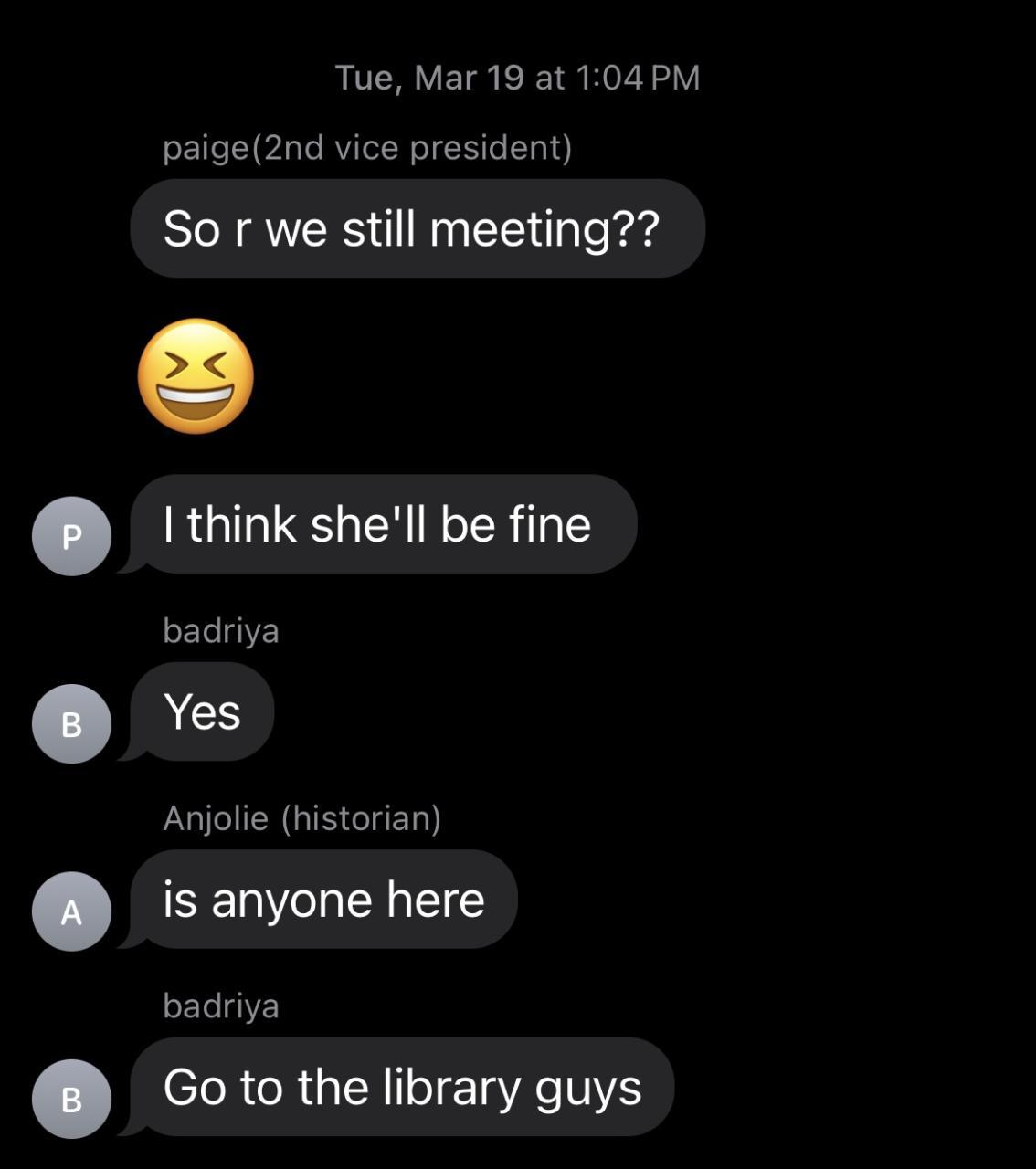View Anjolie's contact avatar by "is anyone here"
This screenshot has height=1169, width=1036.
71,911
